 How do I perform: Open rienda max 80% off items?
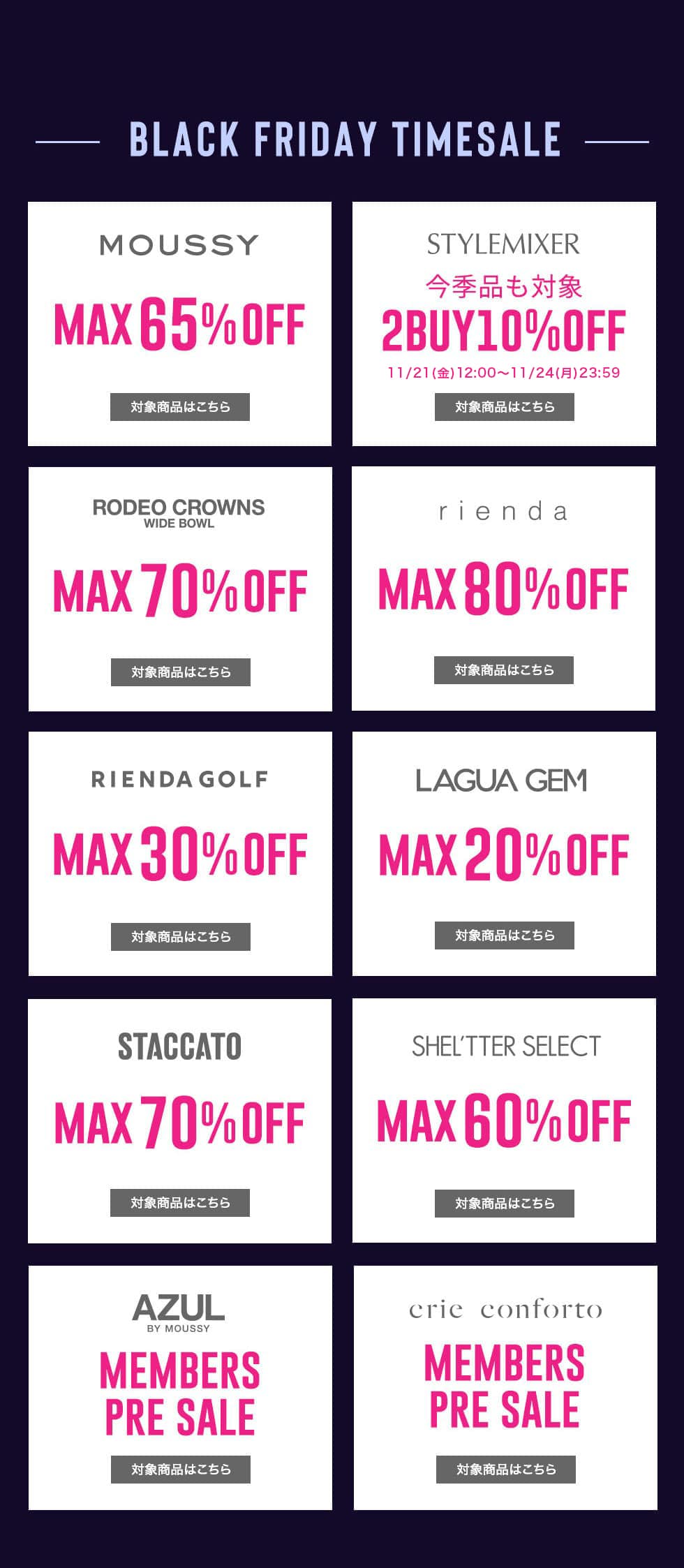click(504, 670)
